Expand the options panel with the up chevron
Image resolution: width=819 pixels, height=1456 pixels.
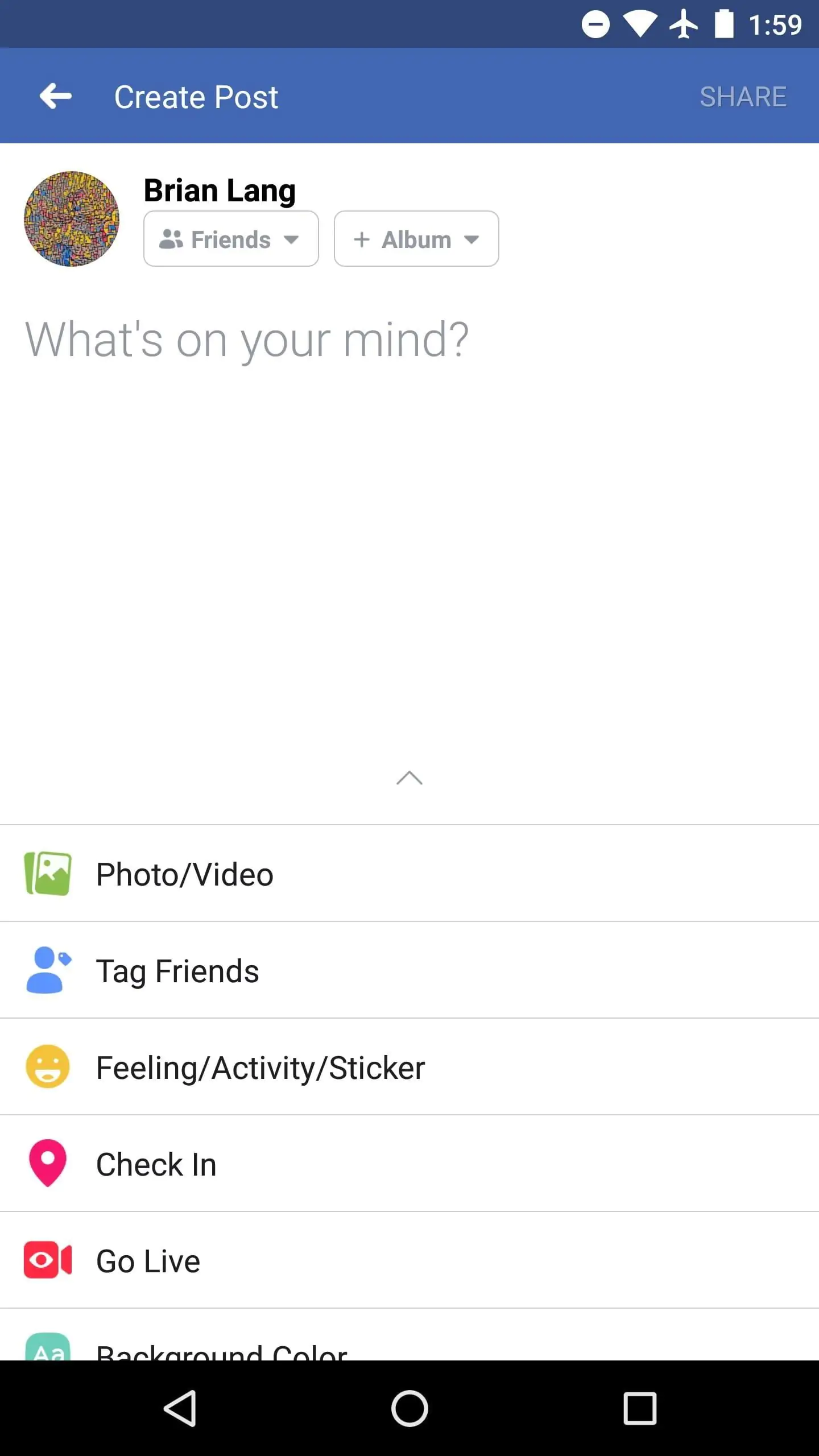pos(409,778)
